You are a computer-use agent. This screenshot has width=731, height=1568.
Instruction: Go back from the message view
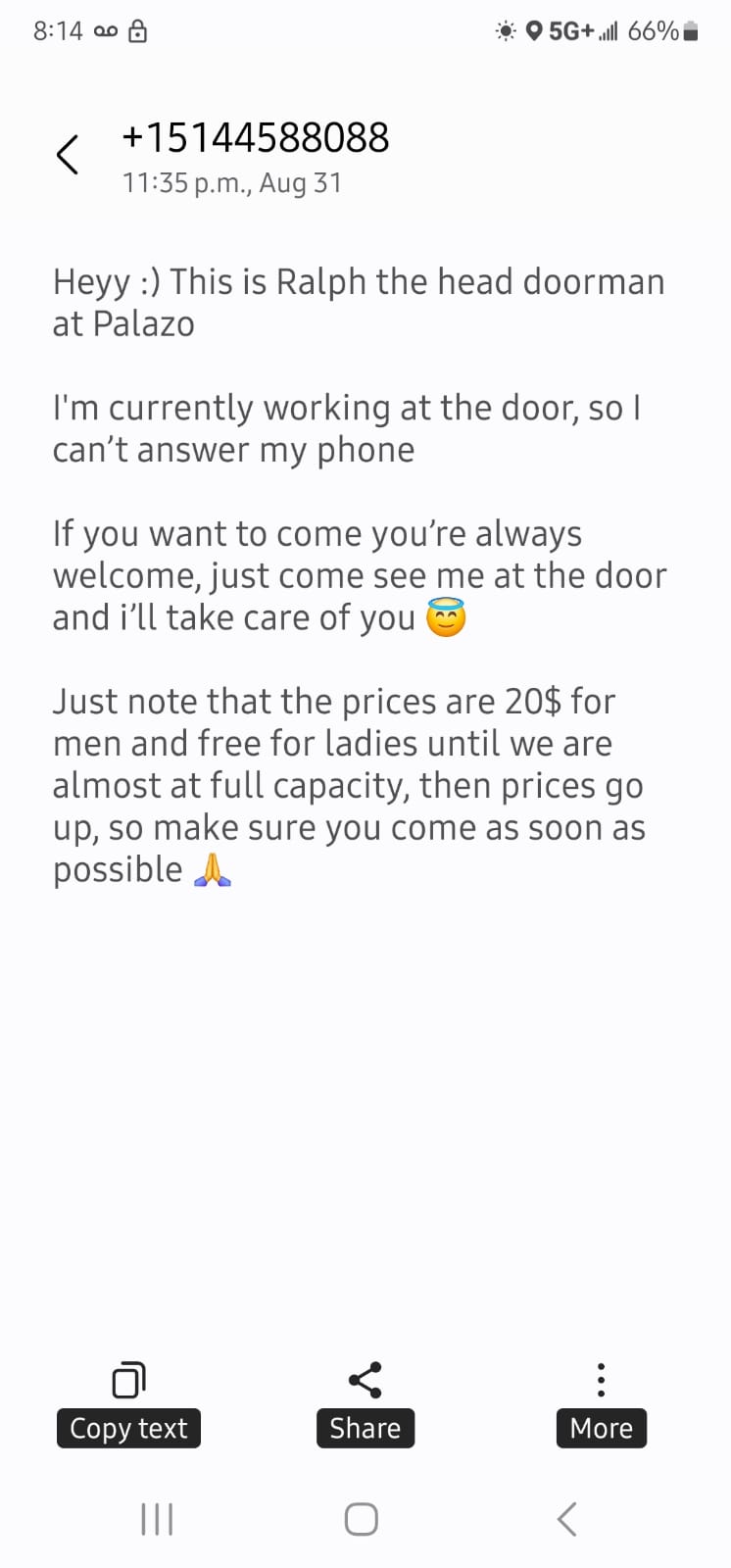click(x=67, y=155)
